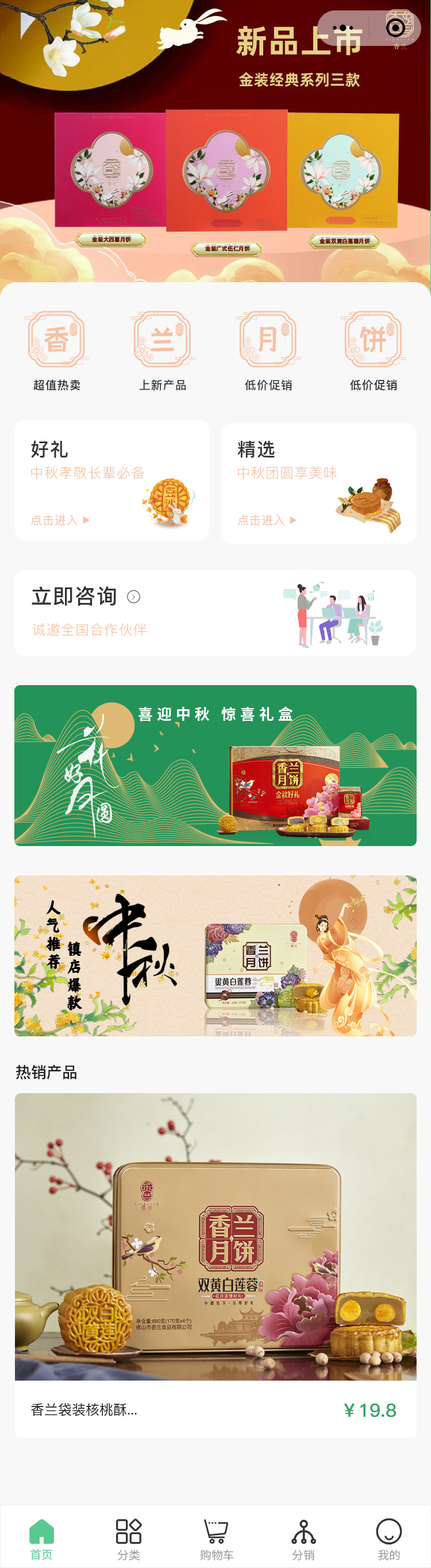Enter the 精选 featured collection card

[318, 483]
